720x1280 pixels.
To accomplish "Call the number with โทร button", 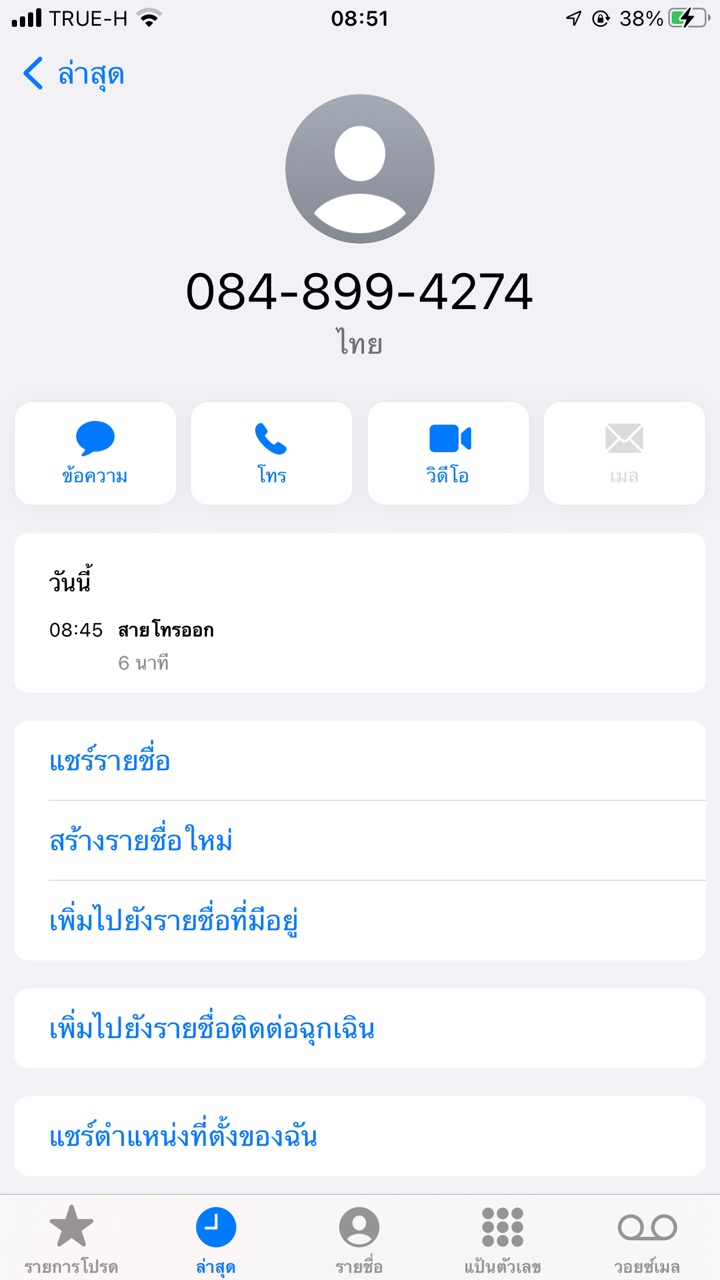I will 271,453.
